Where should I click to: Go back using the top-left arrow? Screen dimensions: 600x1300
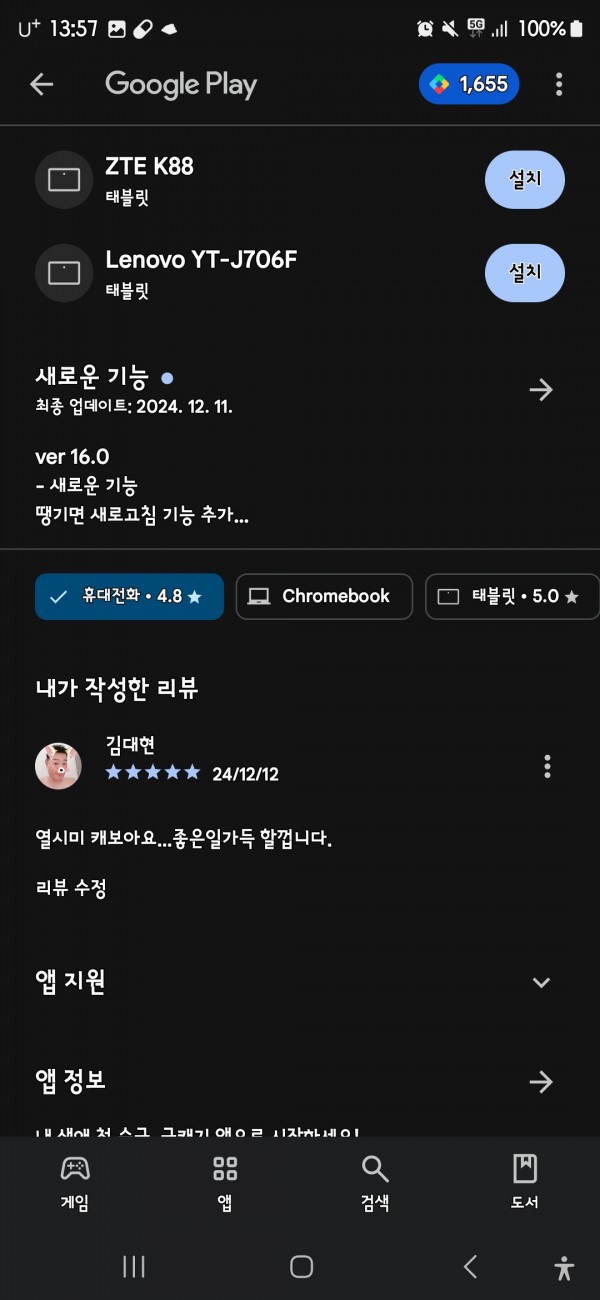click(x=41, y=84)
